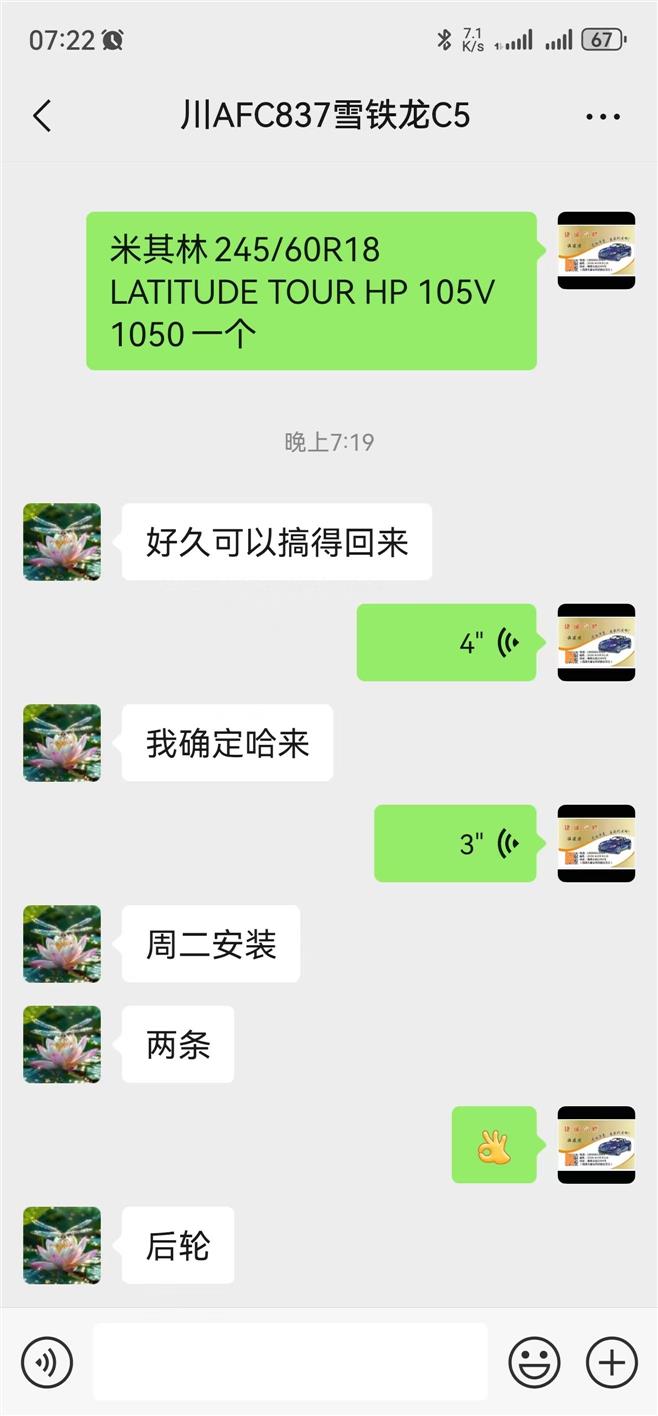Open the chat info overflow menu

pos(602,117)
